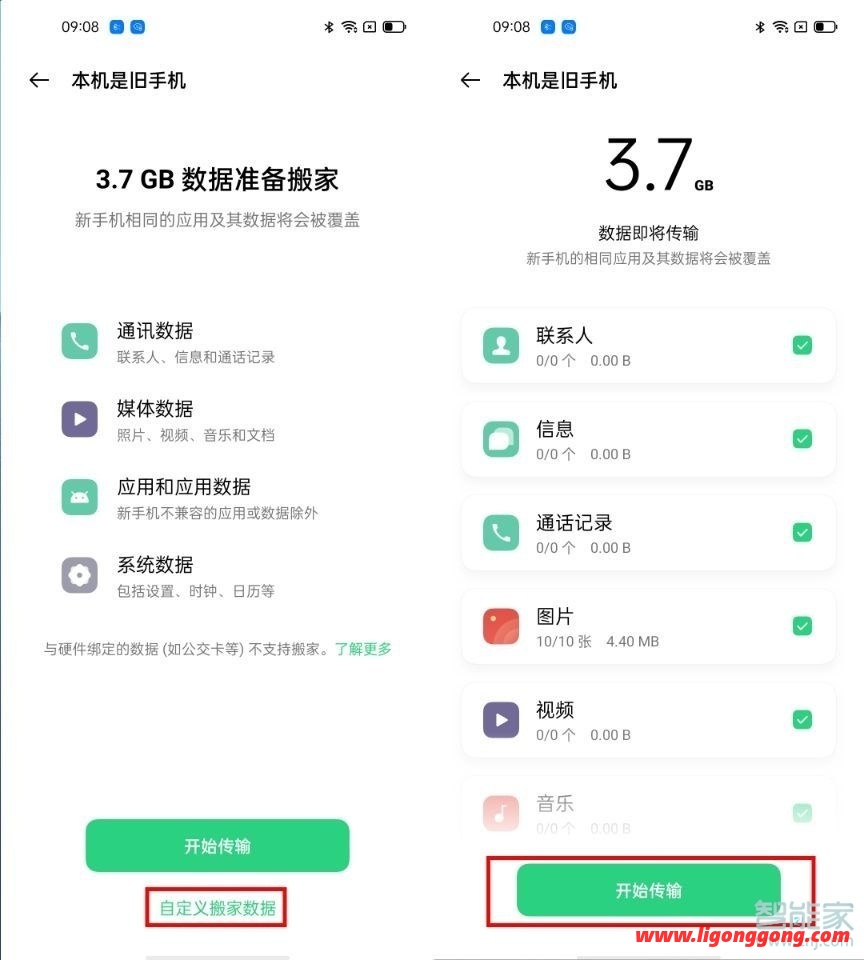Toggle the 视频 checkbox
The width and height of the screenshot is (864, 960).
pyautogui.click(x=802, y=719)
